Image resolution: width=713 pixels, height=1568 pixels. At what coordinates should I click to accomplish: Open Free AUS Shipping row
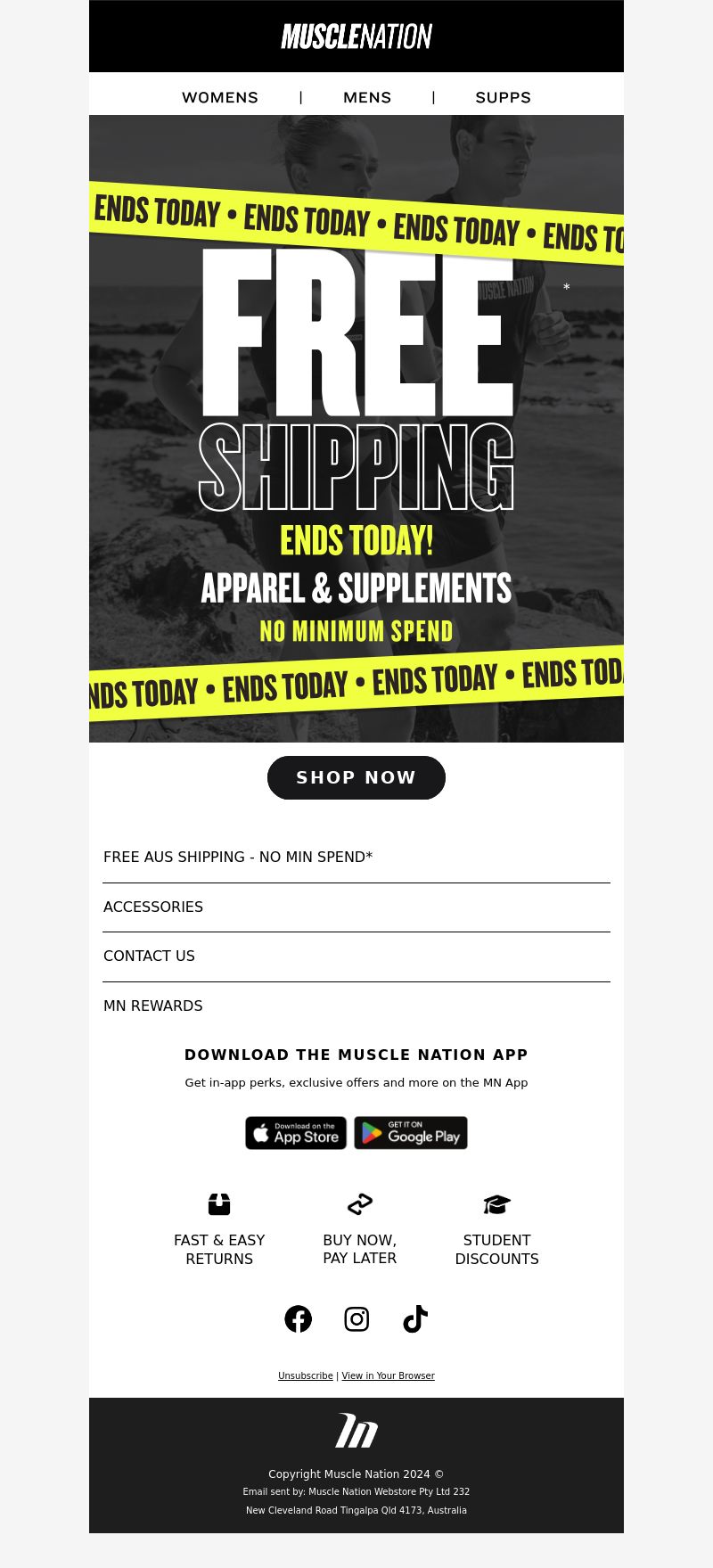tap(238, 857)
